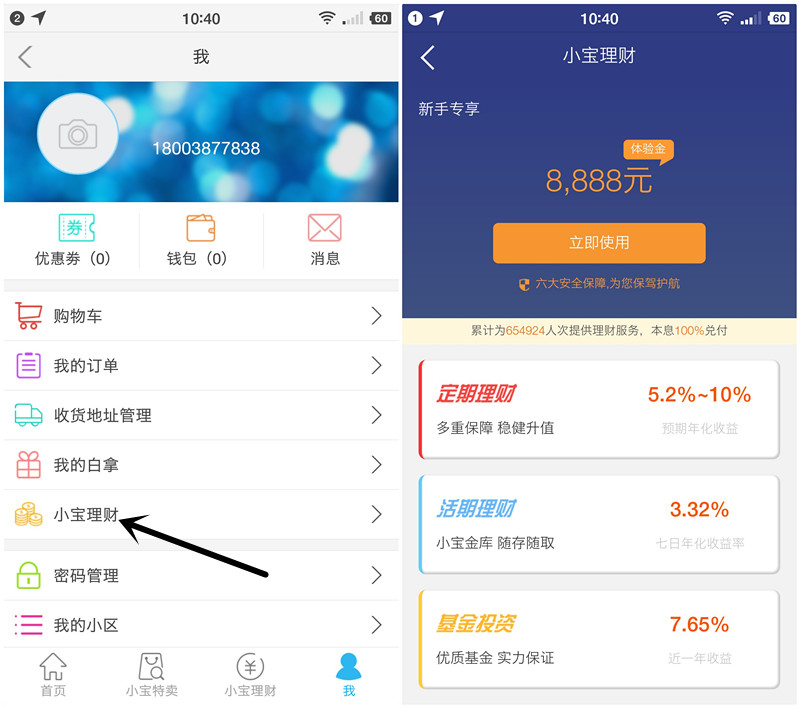Open the 小宝理财 list row
The width and height of the screenshot is (800, 708).
(x=200, y=515)
